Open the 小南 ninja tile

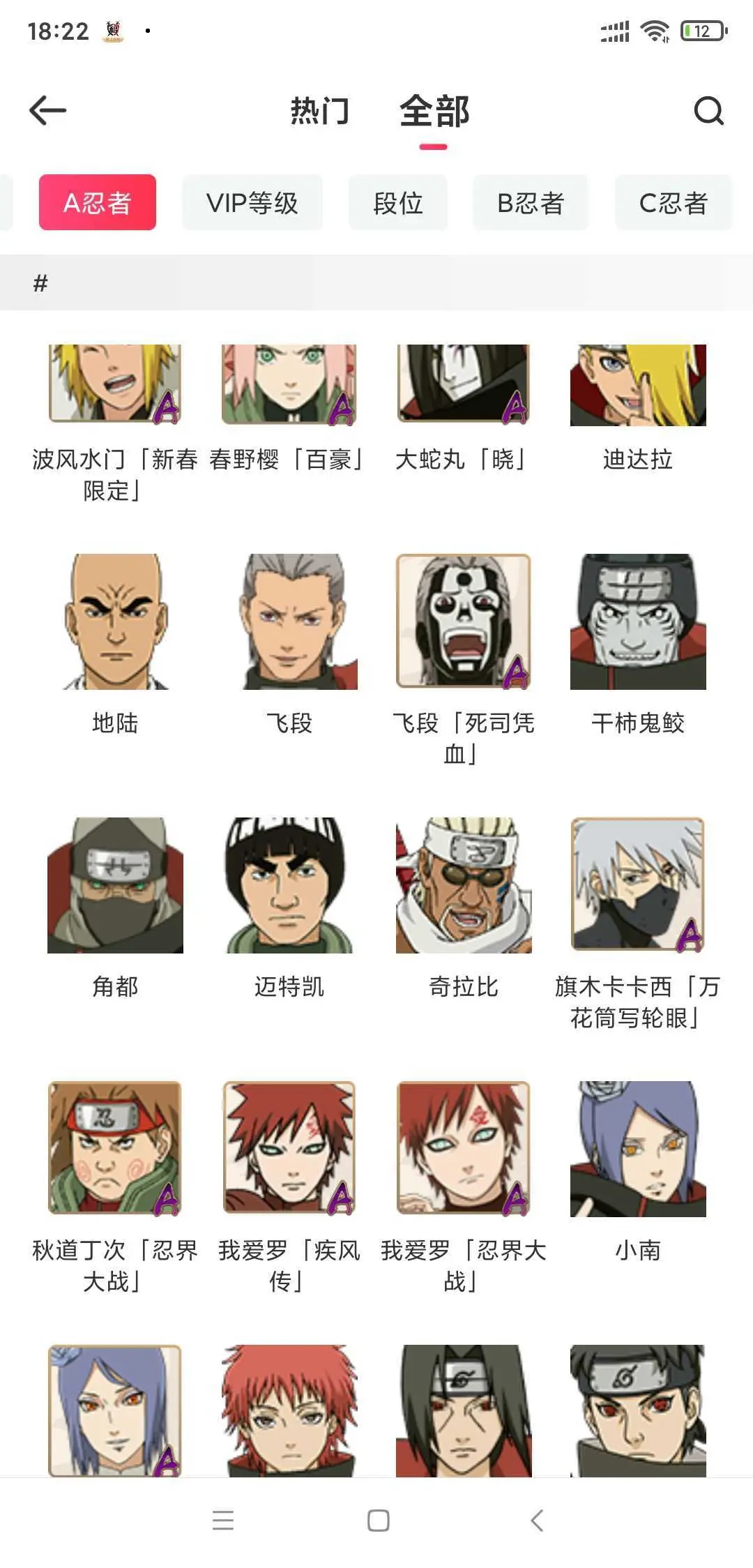point(637,1149)
